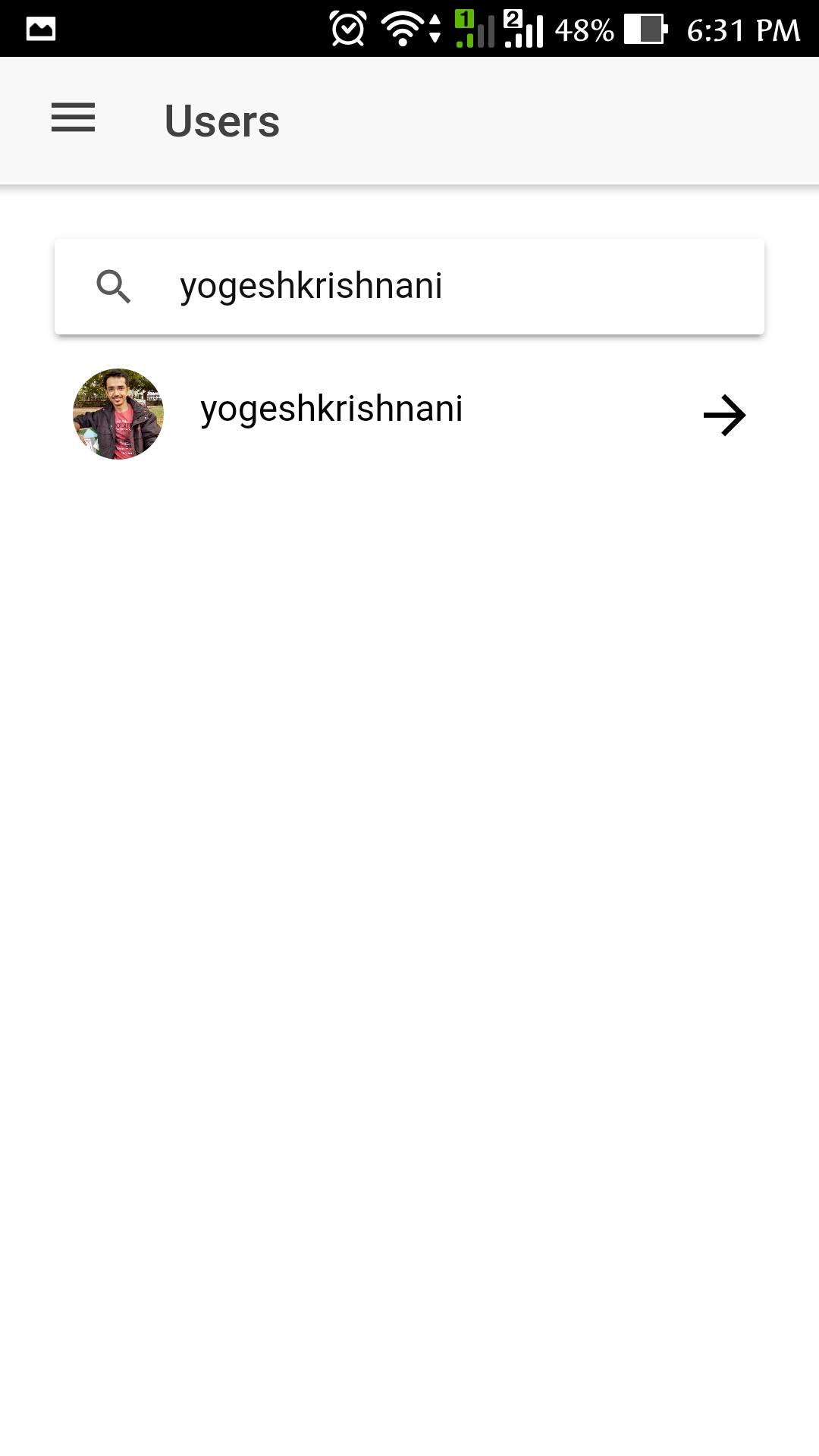This screenshot has height=1456, width=819.
Task: Tap the magnifier search icon
Action: 114,287
